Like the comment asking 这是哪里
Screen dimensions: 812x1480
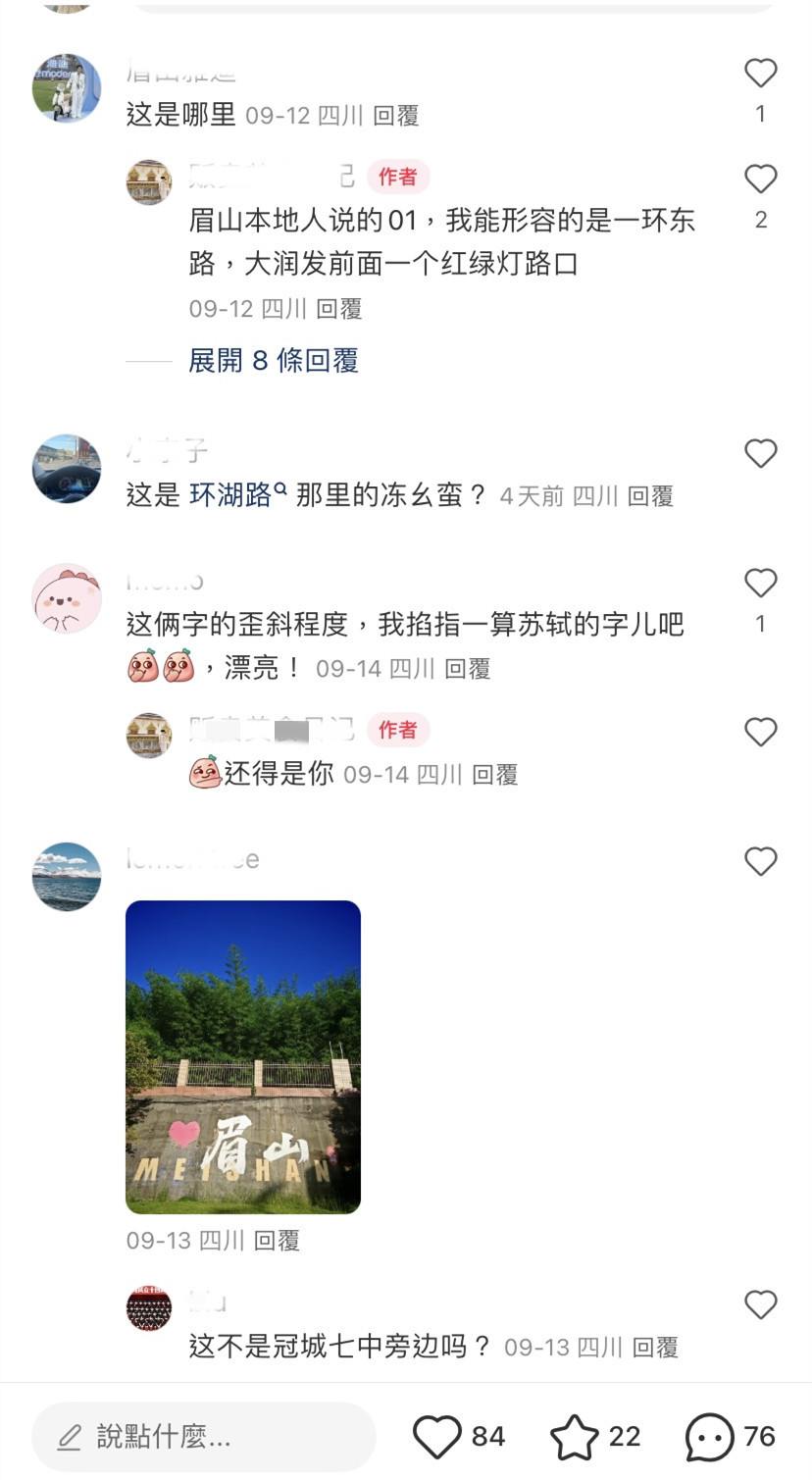[x=760, y=74]
